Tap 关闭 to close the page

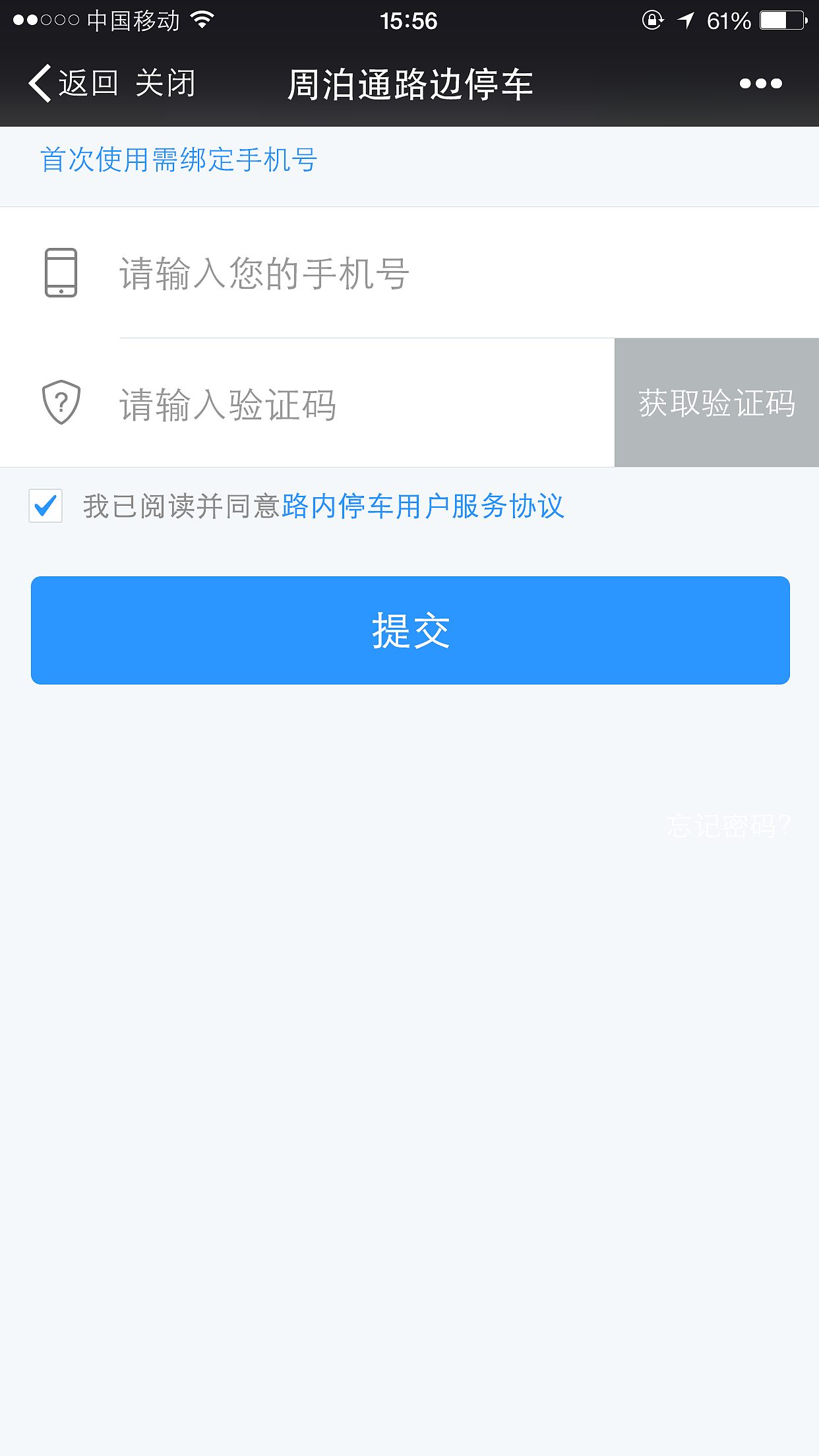click(x=165, y=84)
